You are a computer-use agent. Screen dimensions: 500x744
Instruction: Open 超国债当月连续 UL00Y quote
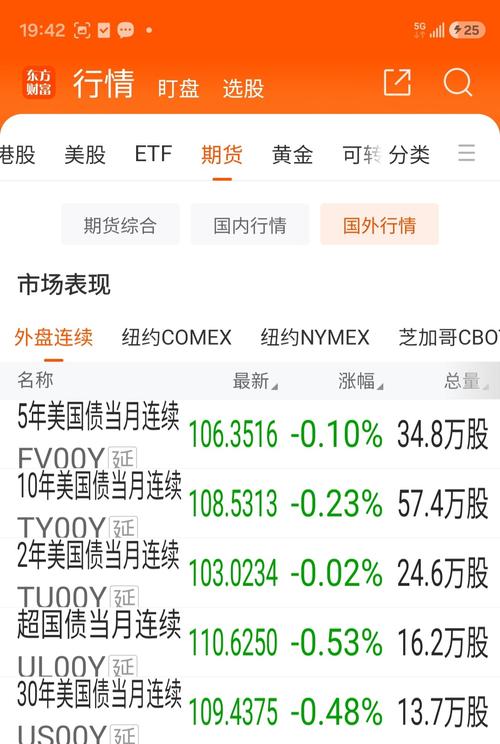point(250,642)
